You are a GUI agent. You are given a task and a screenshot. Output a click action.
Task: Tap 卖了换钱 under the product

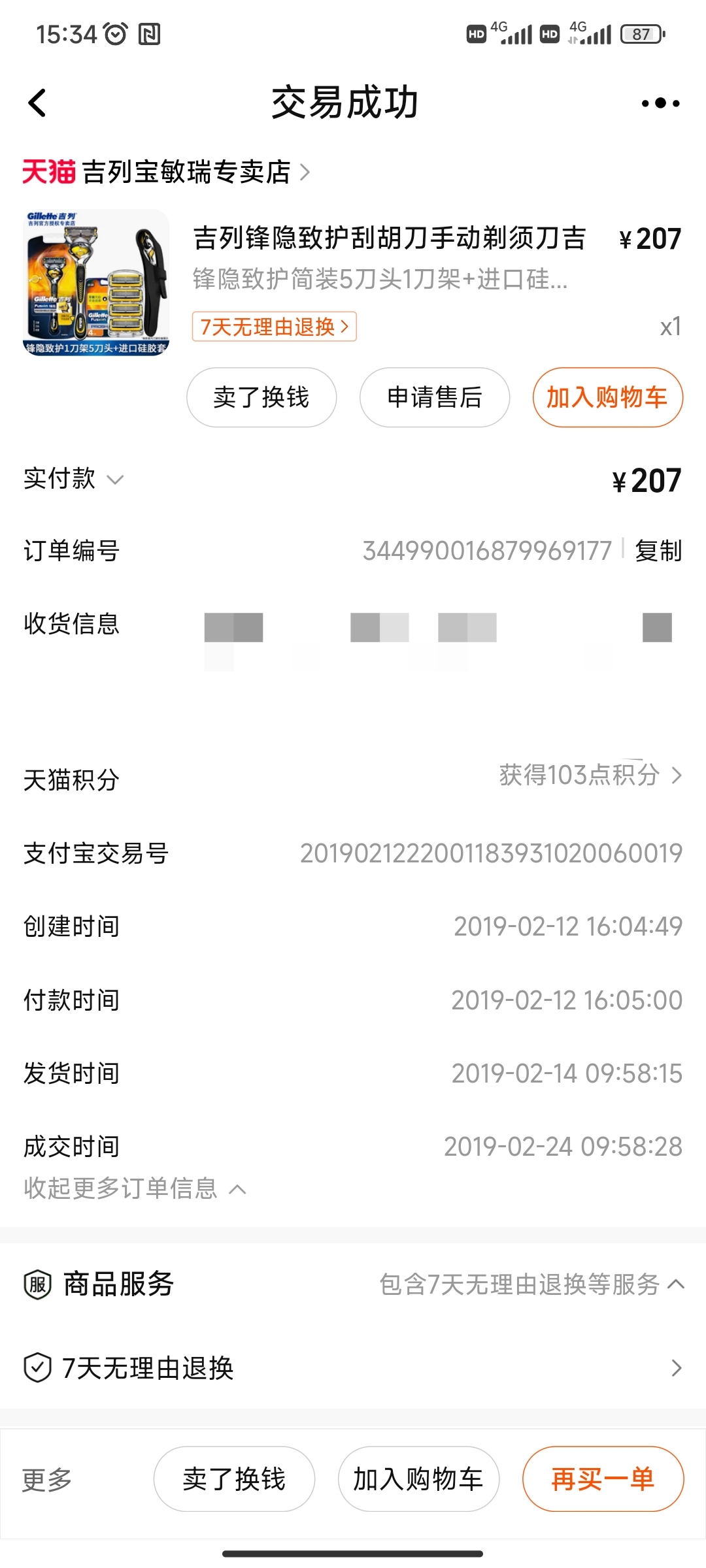pyautogui.click(x=261, y=397)
